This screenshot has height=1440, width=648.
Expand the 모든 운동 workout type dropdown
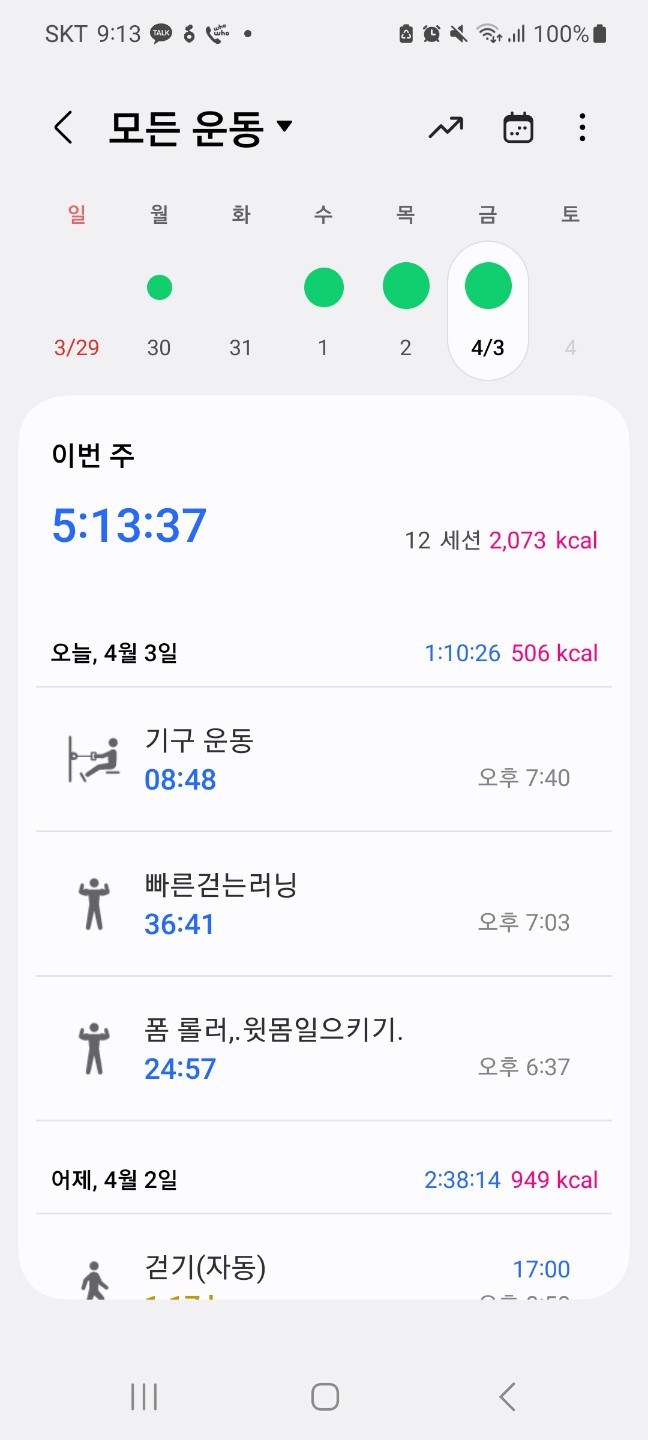tap(200, 128)
